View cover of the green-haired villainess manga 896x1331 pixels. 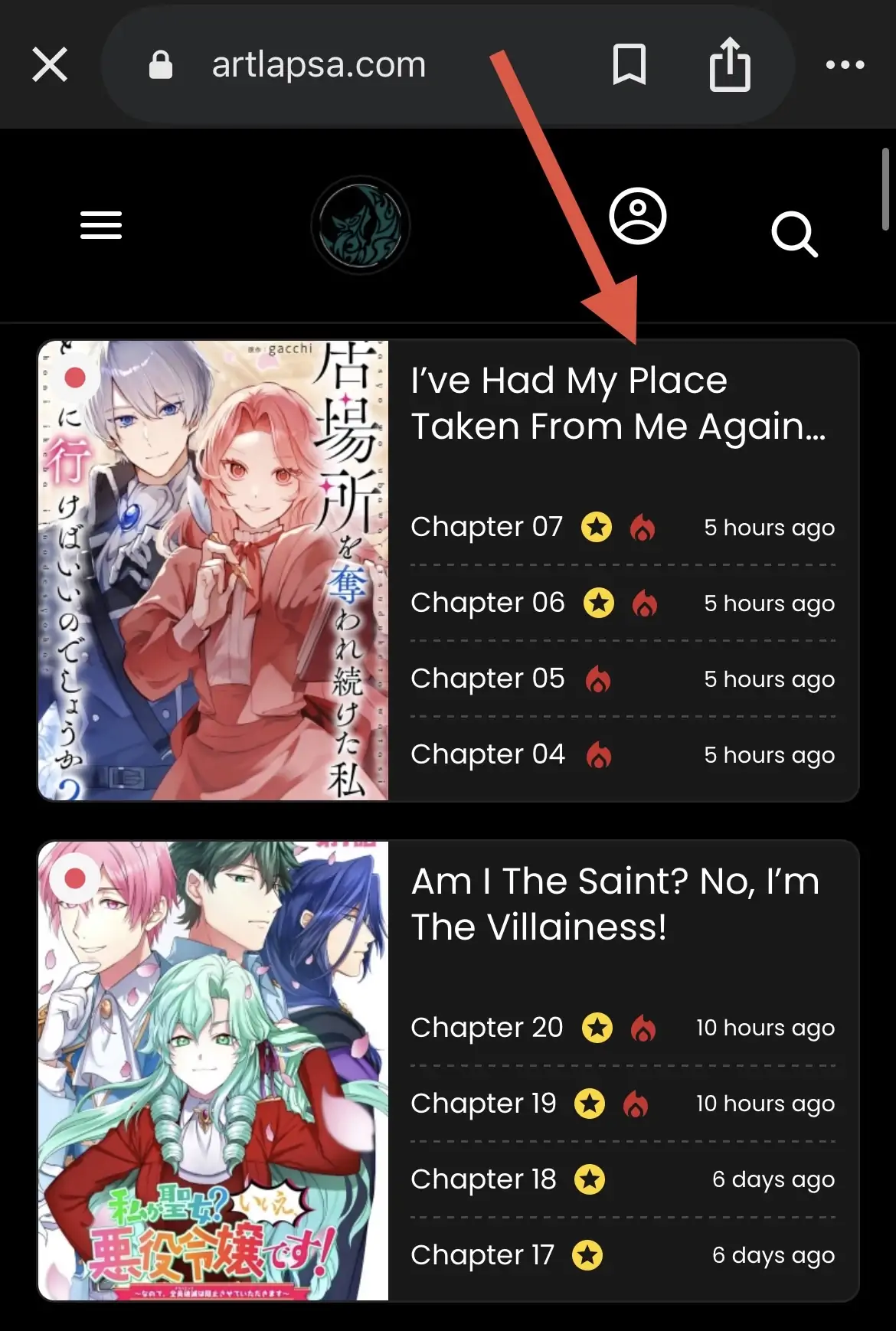[214, 1071]
